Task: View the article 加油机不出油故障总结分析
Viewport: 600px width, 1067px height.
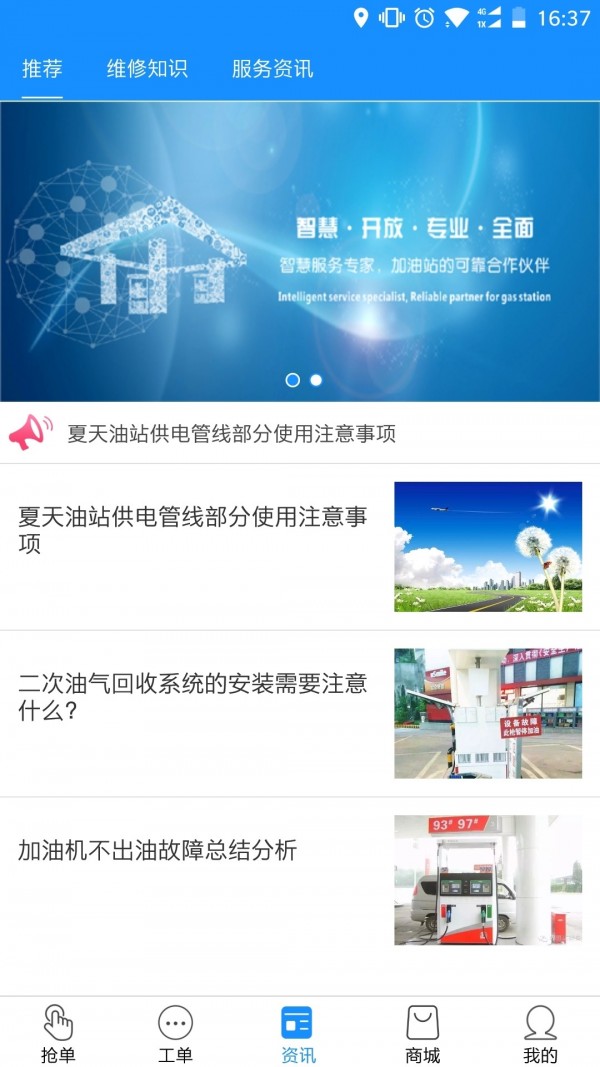Action: (x=158, y=851)
